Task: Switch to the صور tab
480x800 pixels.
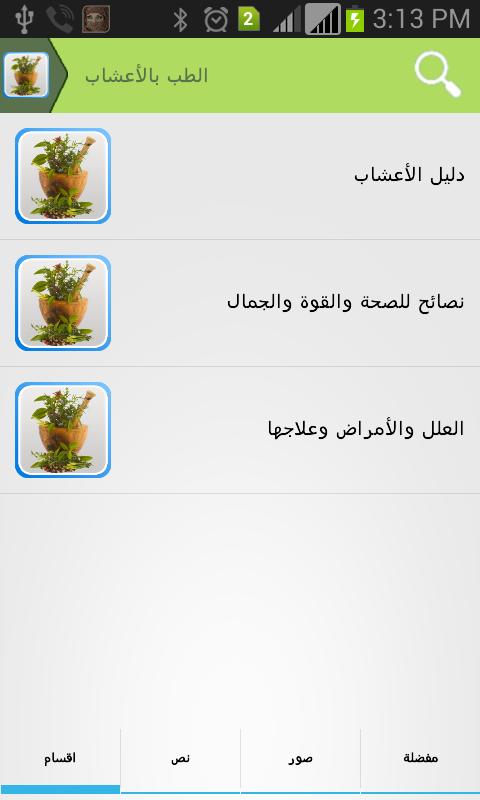Action: pos(300,761)
